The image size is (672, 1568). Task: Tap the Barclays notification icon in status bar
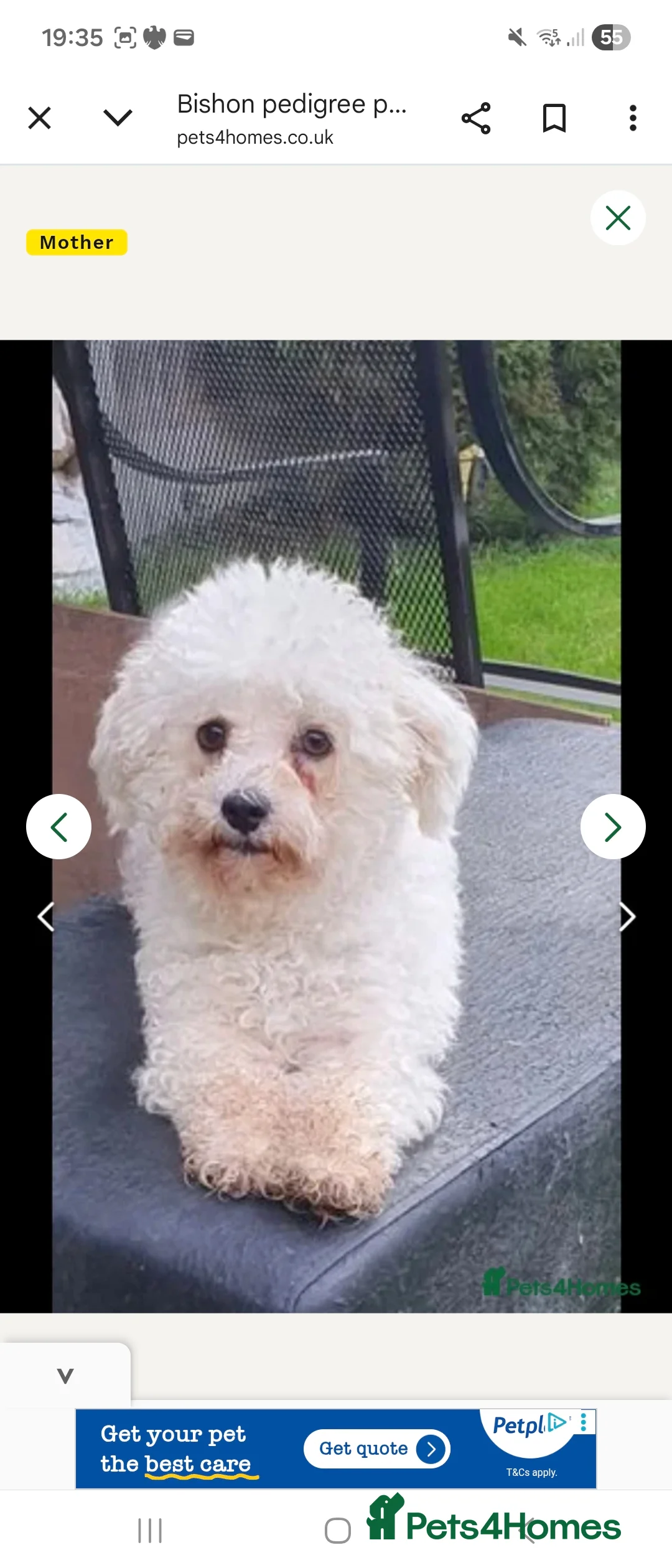156,37
